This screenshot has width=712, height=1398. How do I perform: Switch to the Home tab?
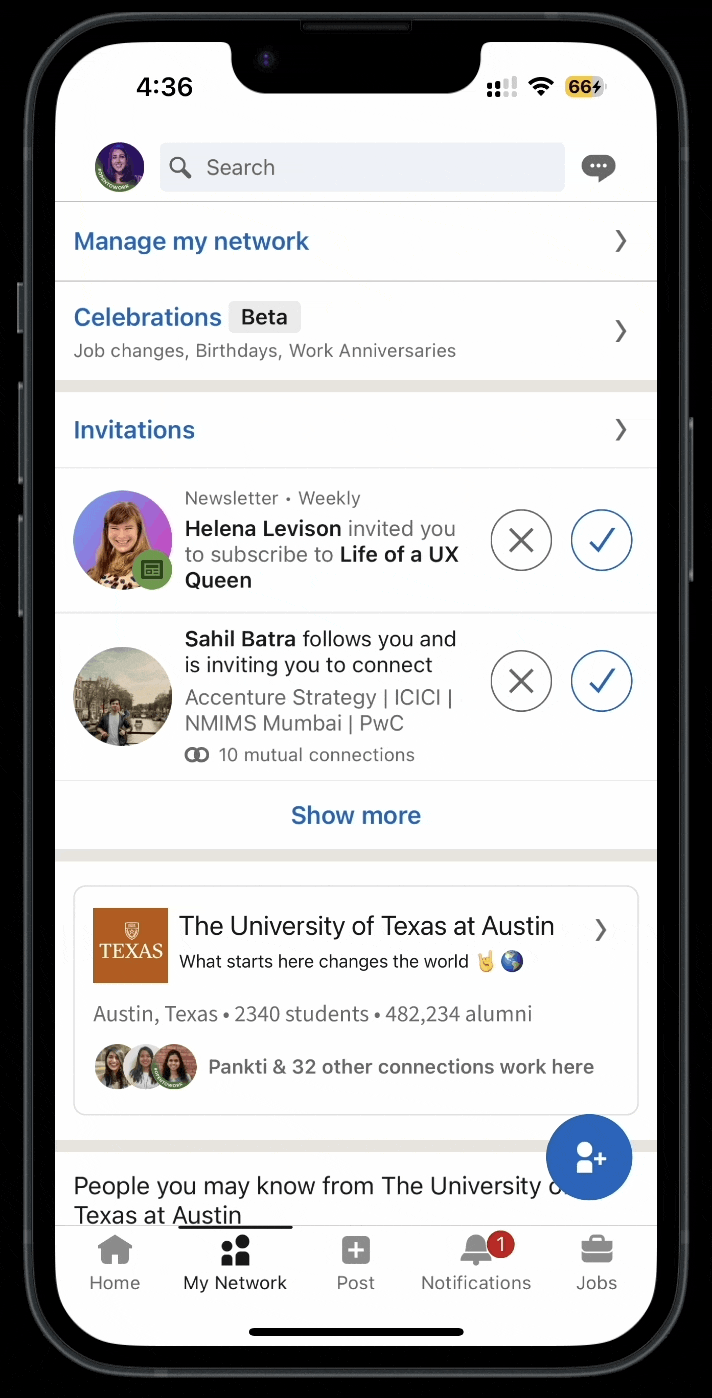coord(115,1264)
